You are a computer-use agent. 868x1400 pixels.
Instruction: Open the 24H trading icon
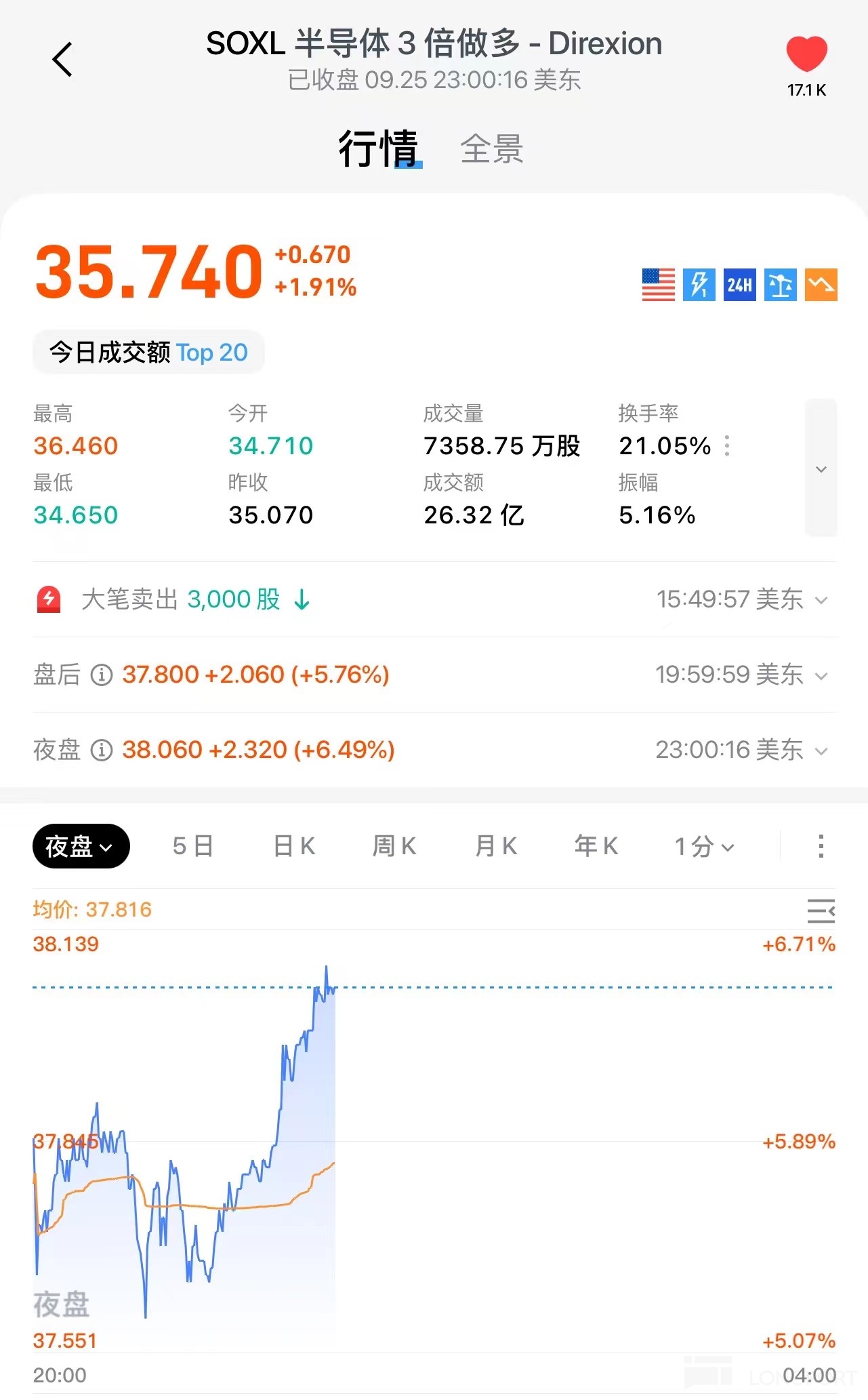point(739,285)
